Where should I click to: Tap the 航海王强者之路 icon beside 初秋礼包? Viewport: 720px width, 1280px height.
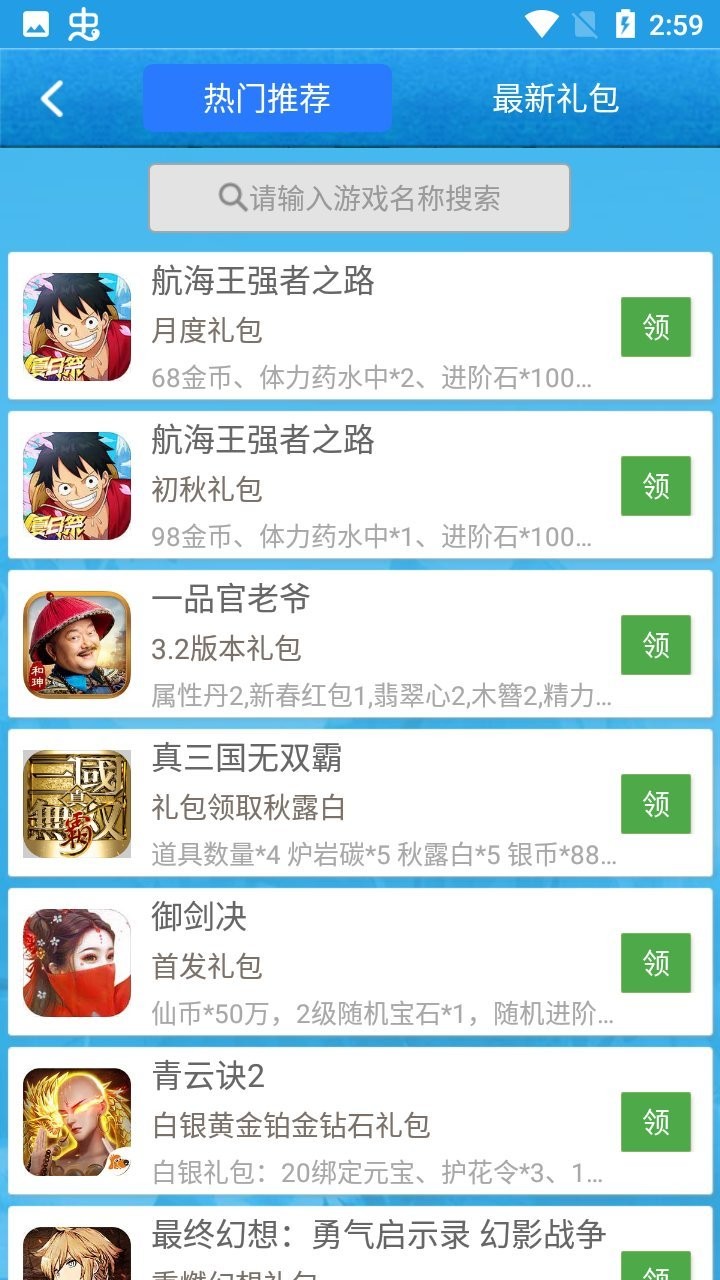coord(75,486)
